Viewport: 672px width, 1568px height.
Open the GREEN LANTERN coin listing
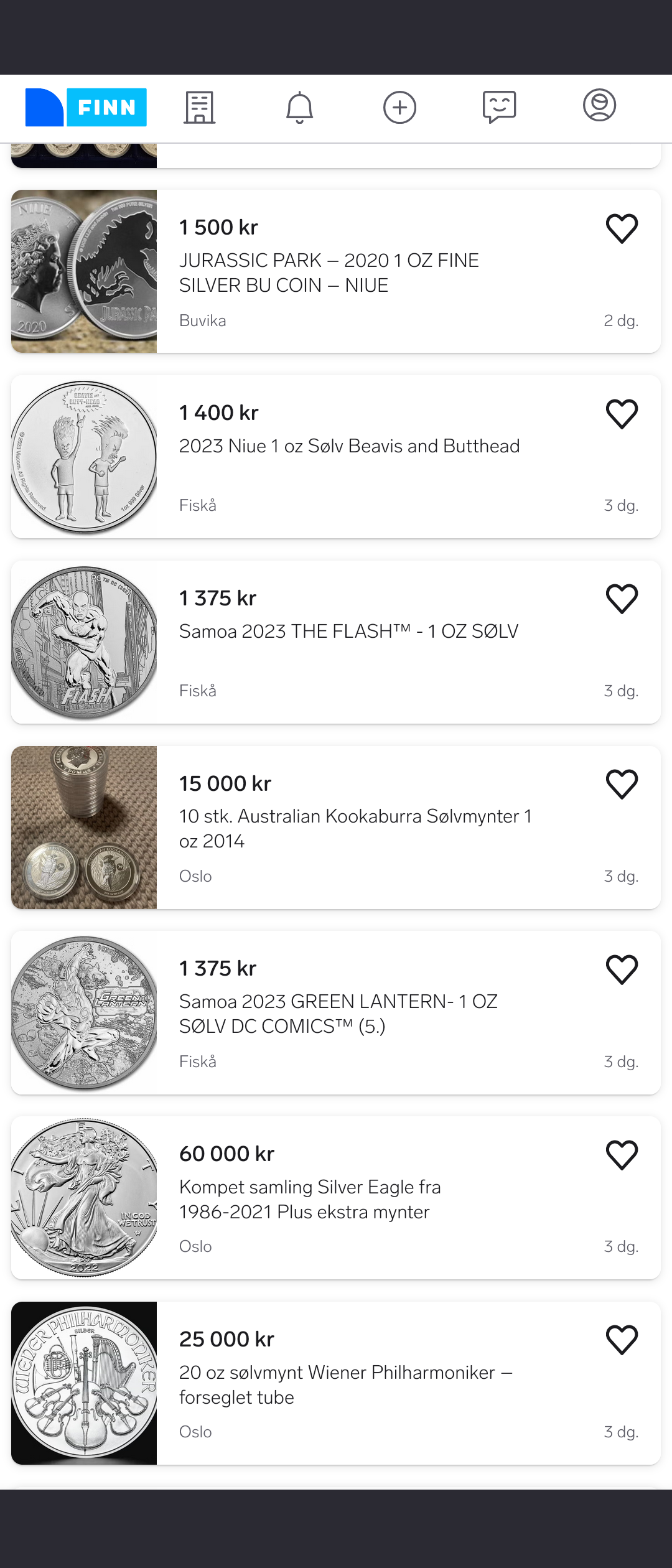pos(336,1013)
